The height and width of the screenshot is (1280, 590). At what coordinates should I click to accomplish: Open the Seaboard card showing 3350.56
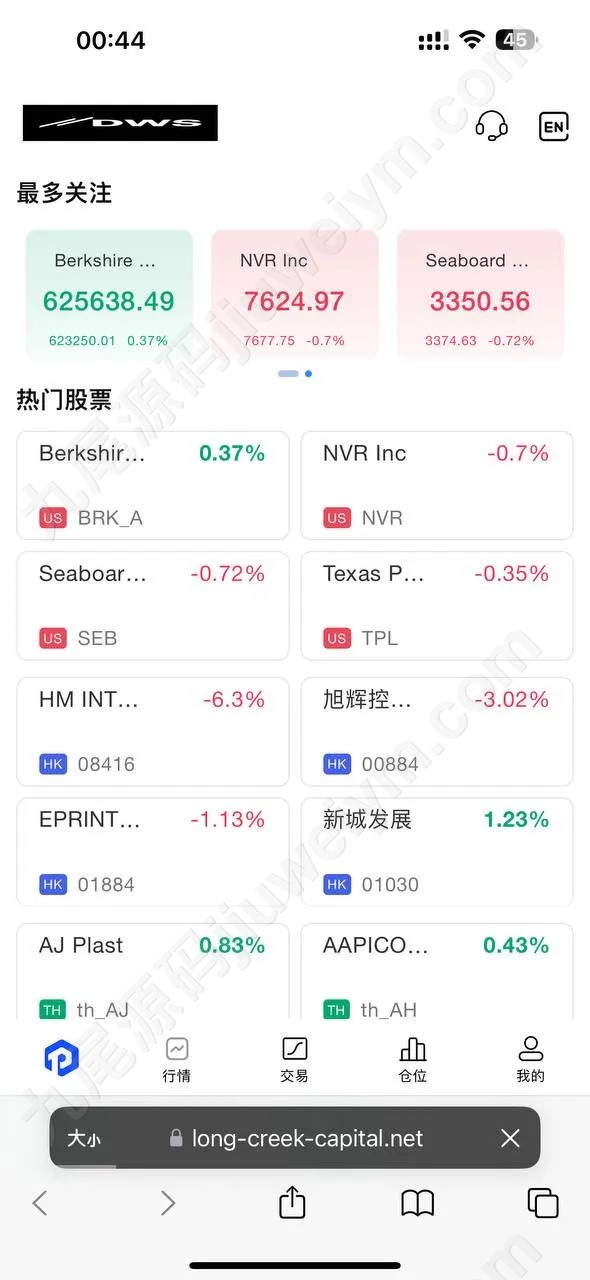[x=481, y=294]
